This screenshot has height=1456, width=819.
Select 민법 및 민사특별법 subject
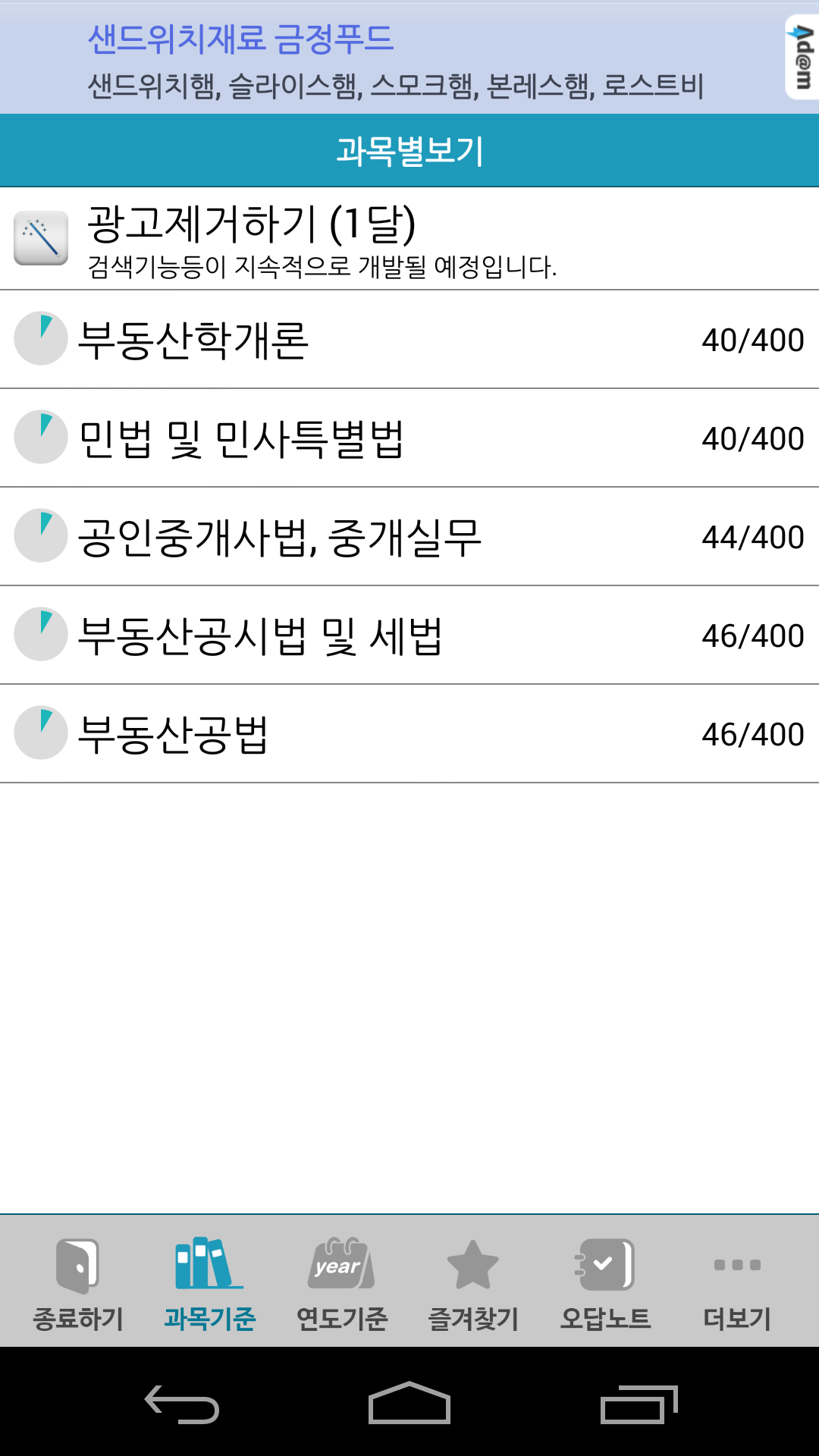(409, 438)
